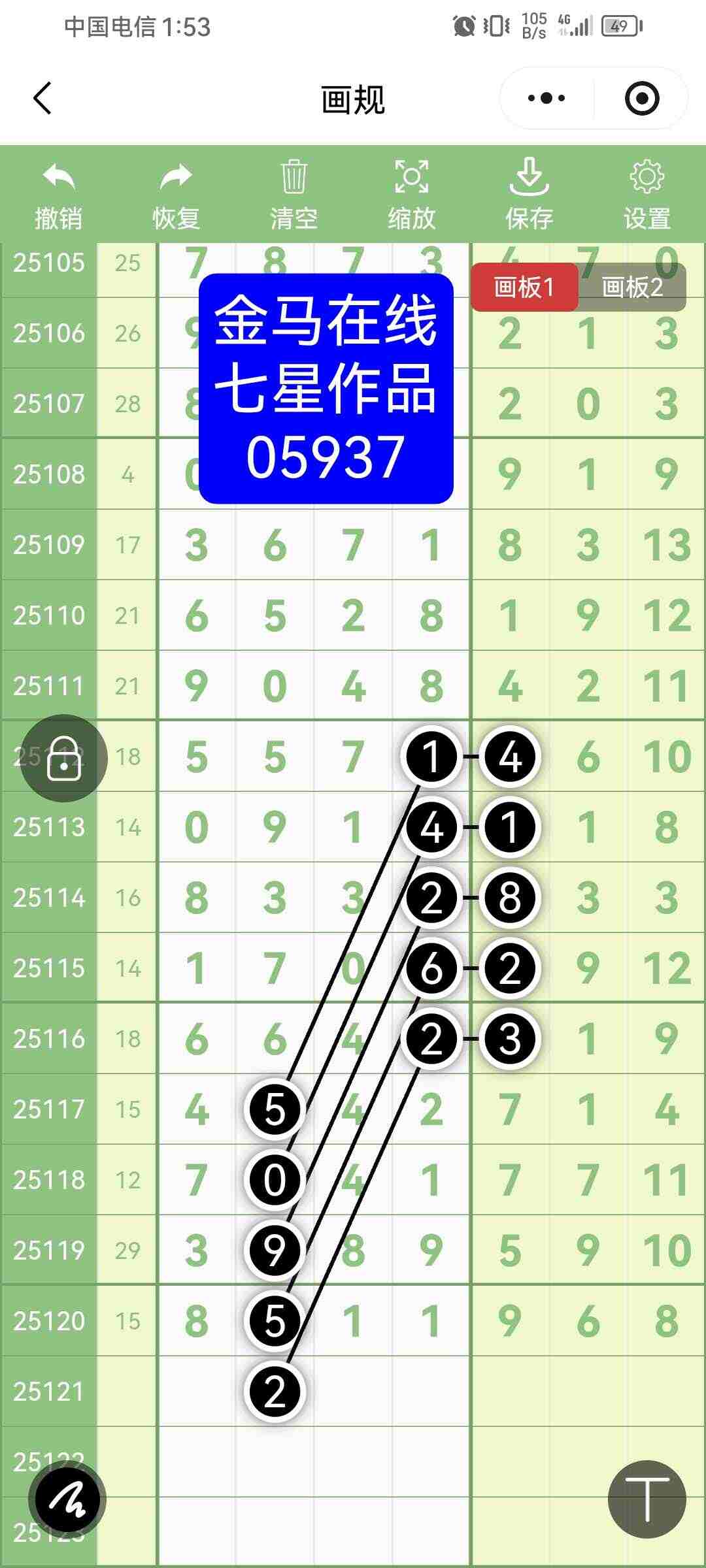The width and height of the screenshot is (706, 1568).
Task: Switch the active board by tapping 画板1
Action: coord(524,287)
